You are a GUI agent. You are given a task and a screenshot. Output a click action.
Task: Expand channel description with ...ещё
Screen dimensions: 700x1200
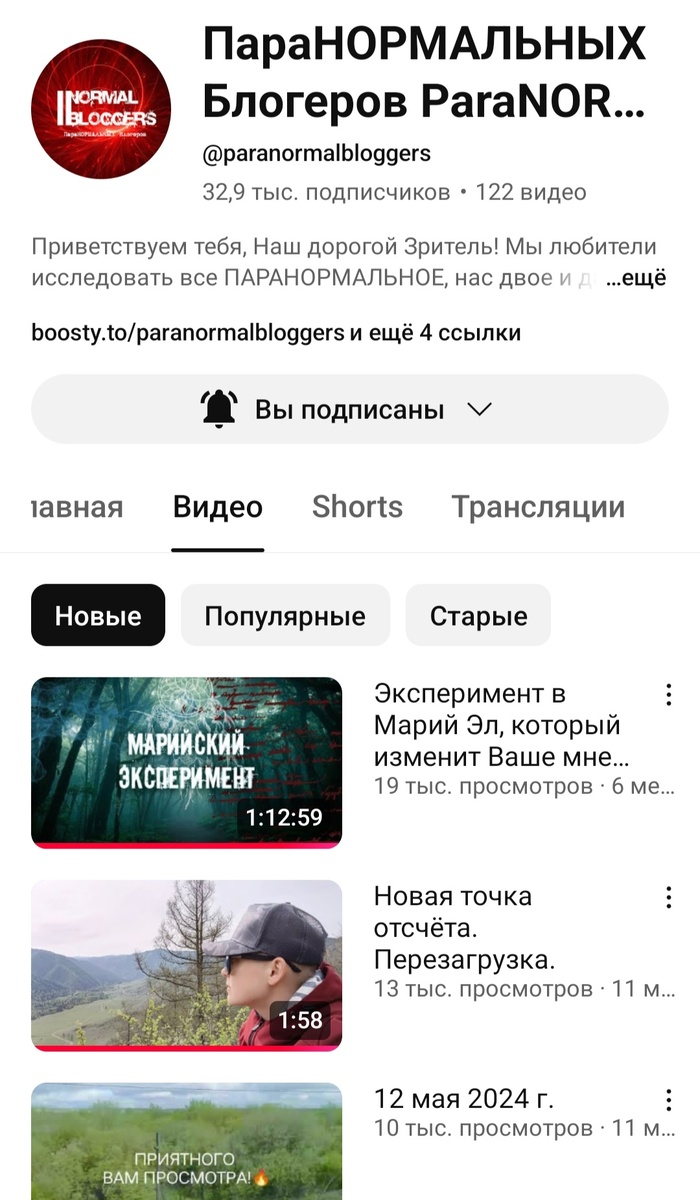(x=636, y=279)
